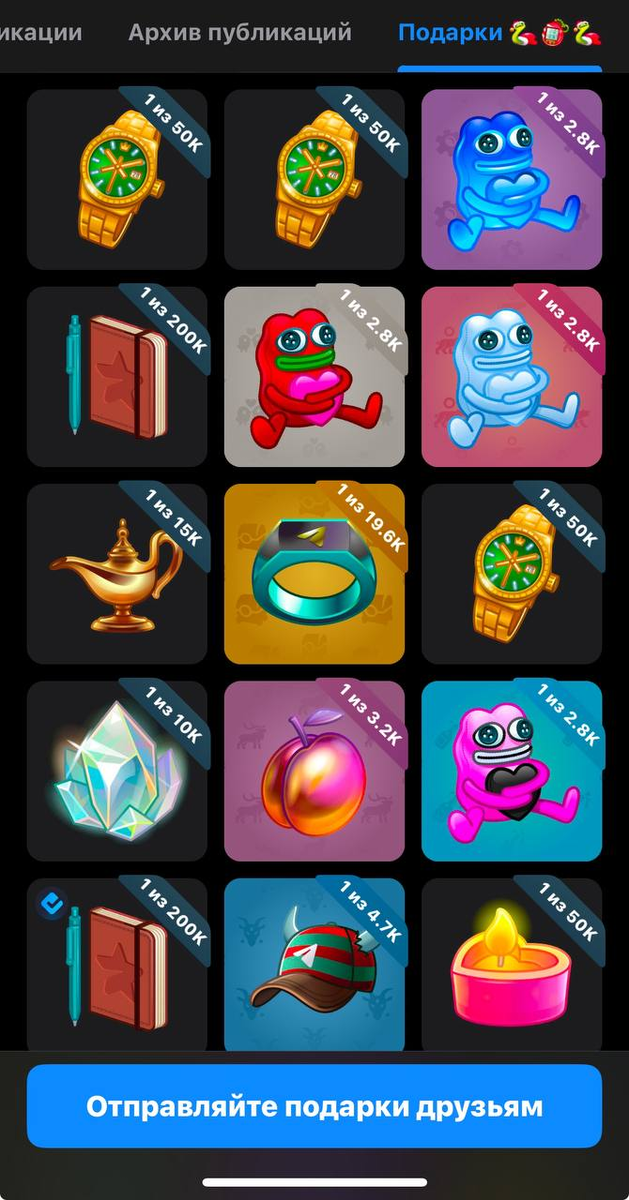The width and height of the screenshot is (629, 1200).
Task: Open the striped cap with horns gift
Action: 314,965
